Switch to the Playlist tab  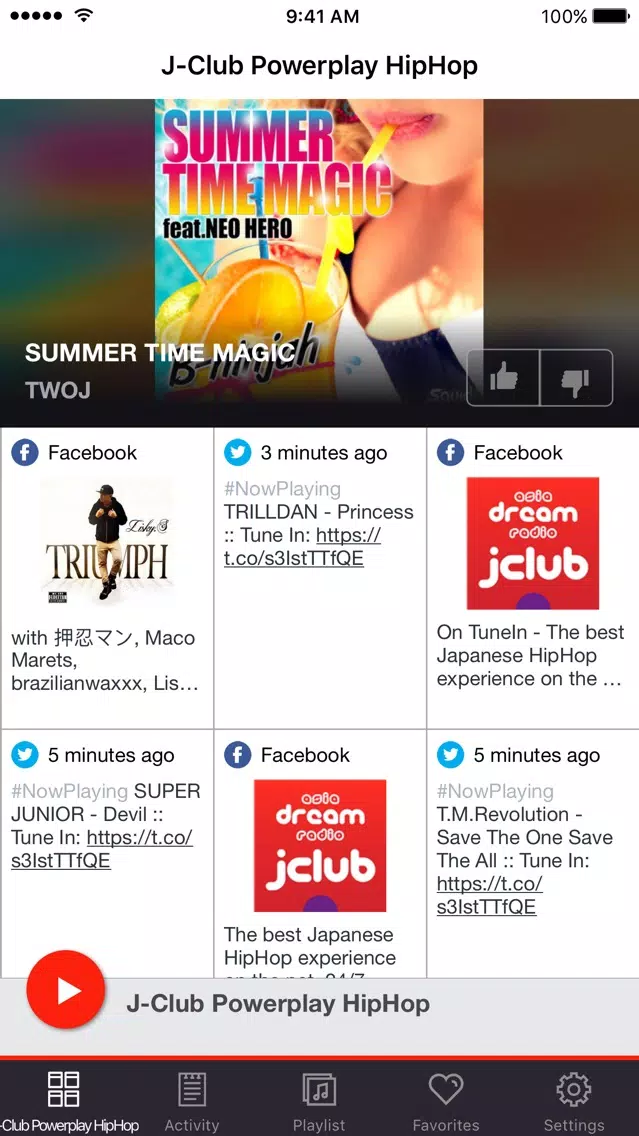pos(319,1101)
